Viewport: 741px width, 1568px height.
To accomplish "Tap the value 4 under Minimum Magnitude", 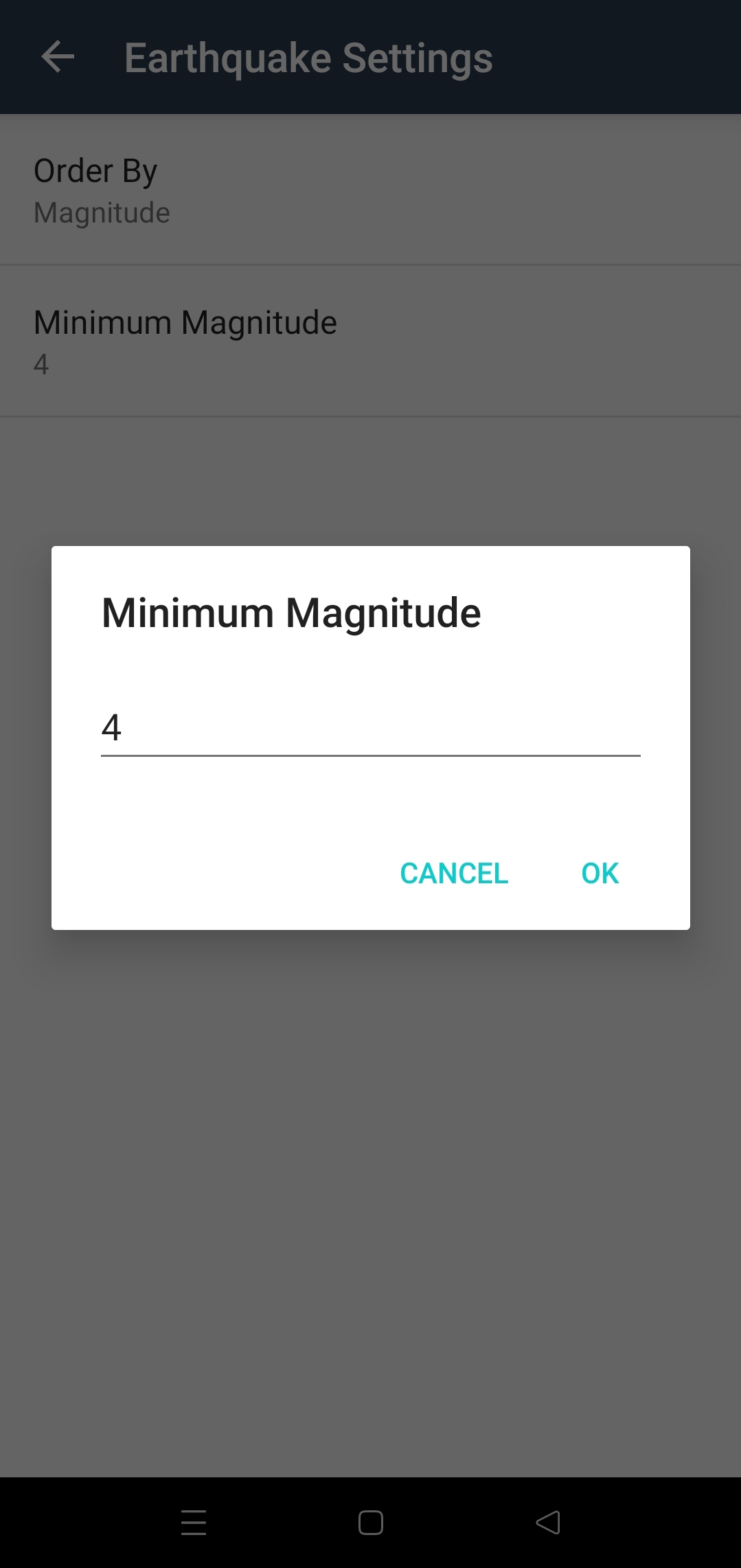I will point(40,365).
